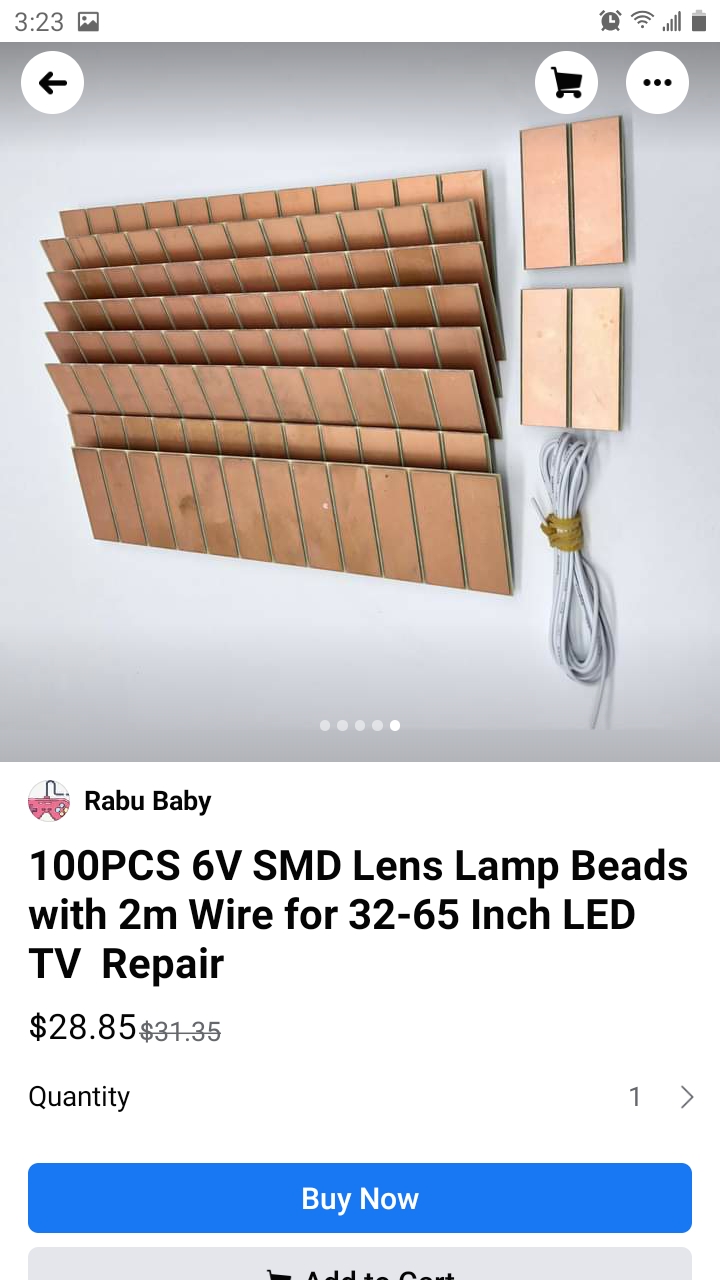Change the Quantity selection
The height and width of the screenshot is (1280, 720).
click(x=660, y=1097)
